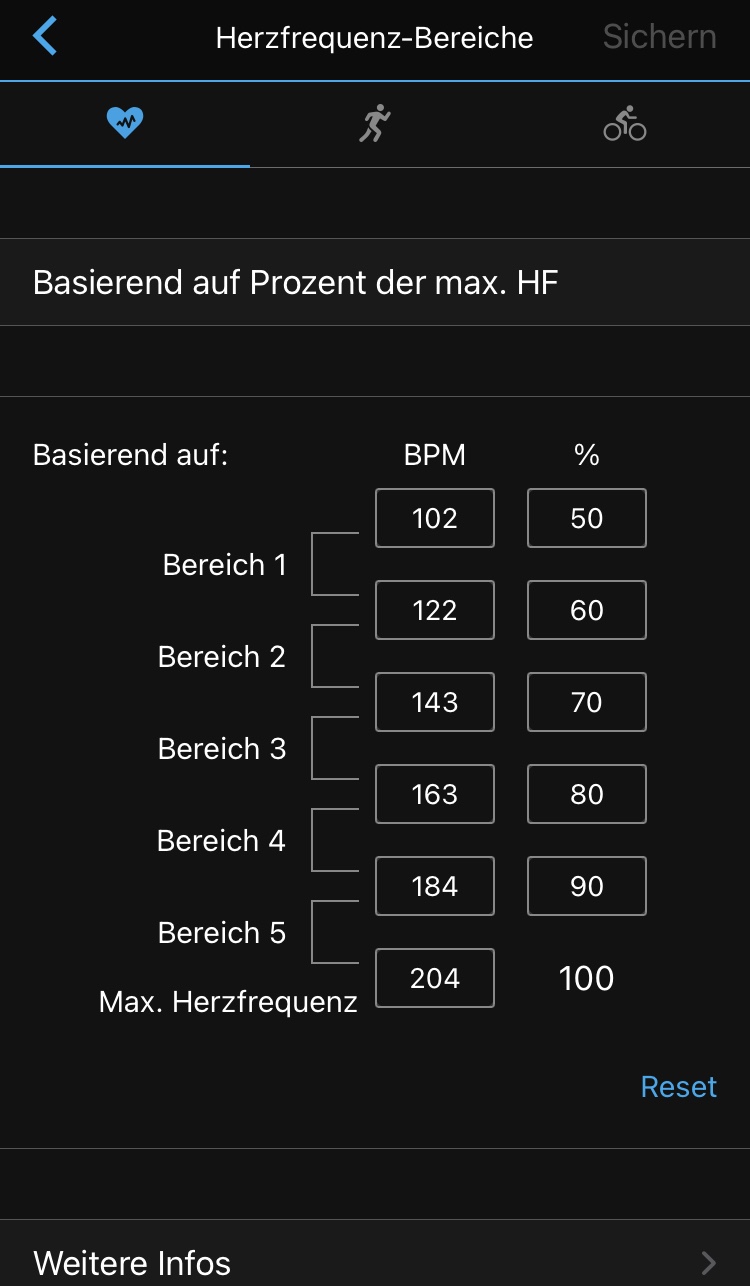Screen dimensions: 750x1286
Task: Switch to the running tab
Action: coord(375,125)
